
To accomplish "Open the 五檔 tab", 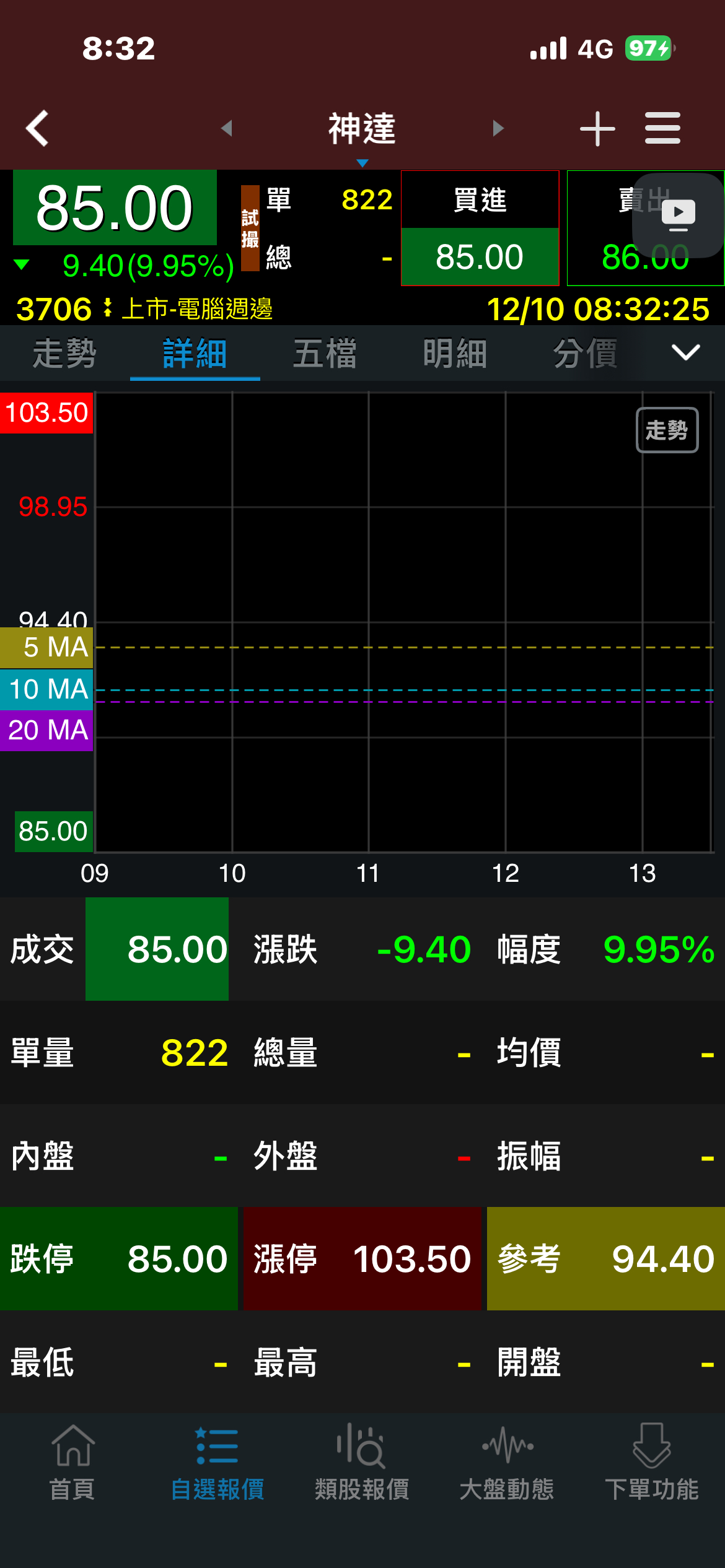I will tap(325, 354).
